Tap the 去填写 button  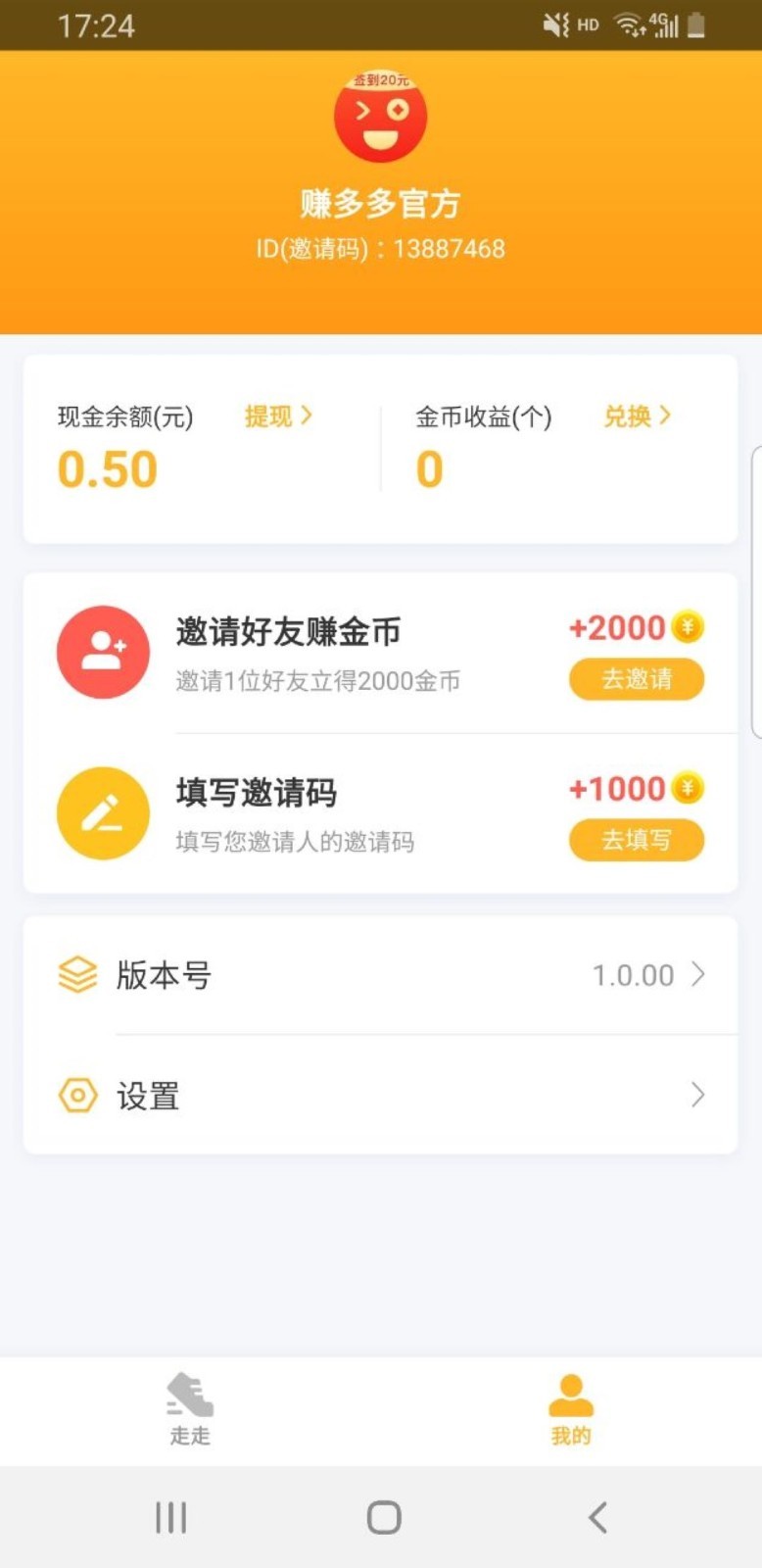tap(636, 840)
